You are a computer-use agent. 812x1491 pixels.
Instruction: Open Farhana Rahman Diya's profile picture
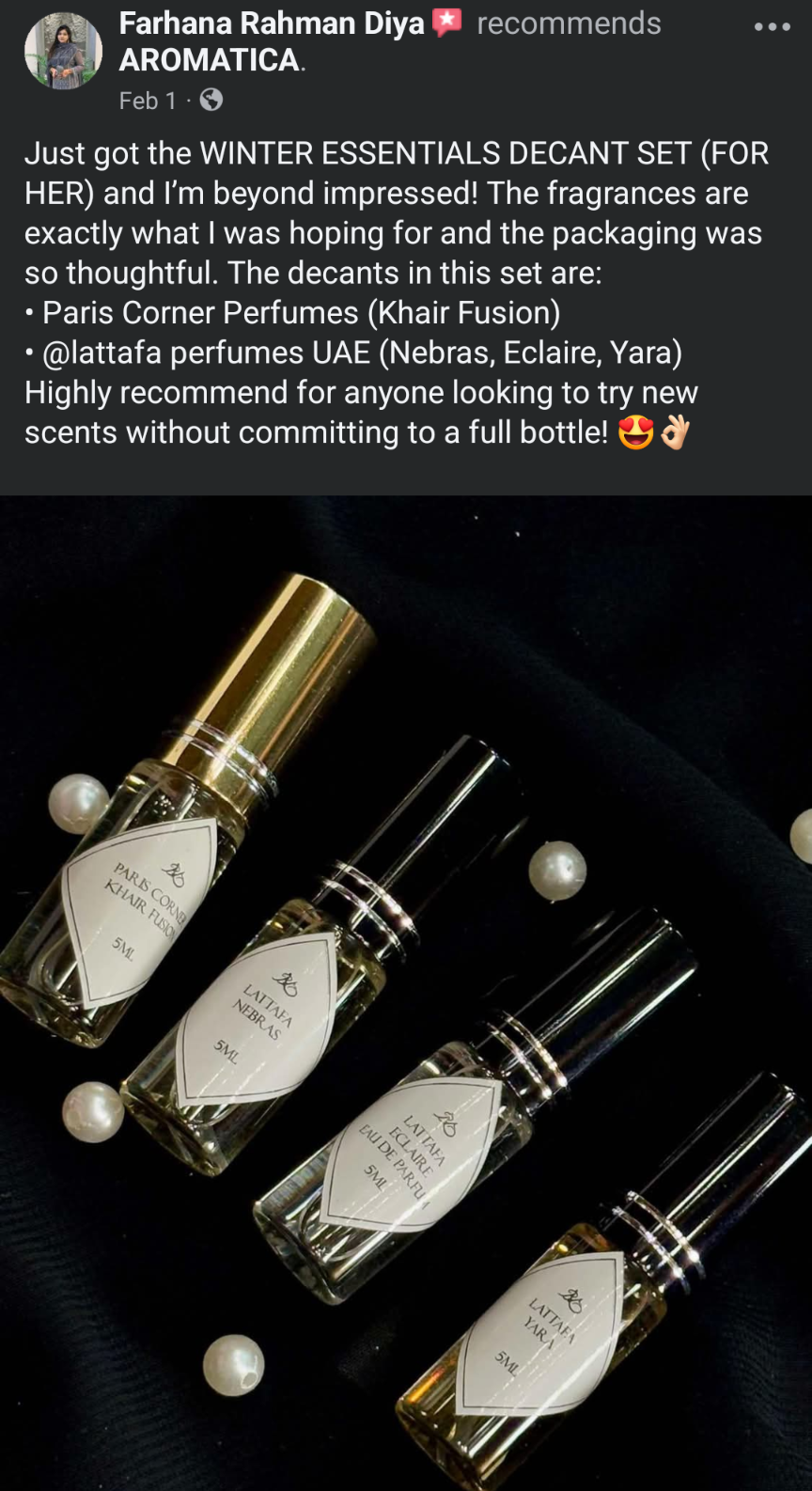pyautogui.click(x=63, y=51)
